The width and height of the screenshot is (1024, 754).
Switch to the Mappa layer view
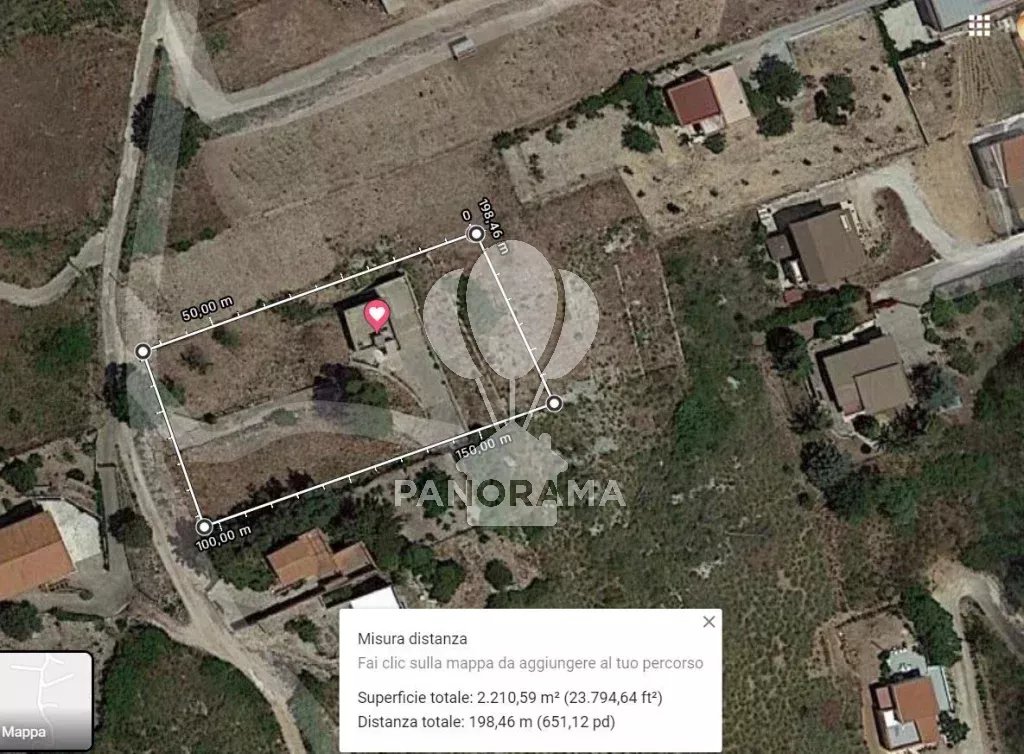45,700
